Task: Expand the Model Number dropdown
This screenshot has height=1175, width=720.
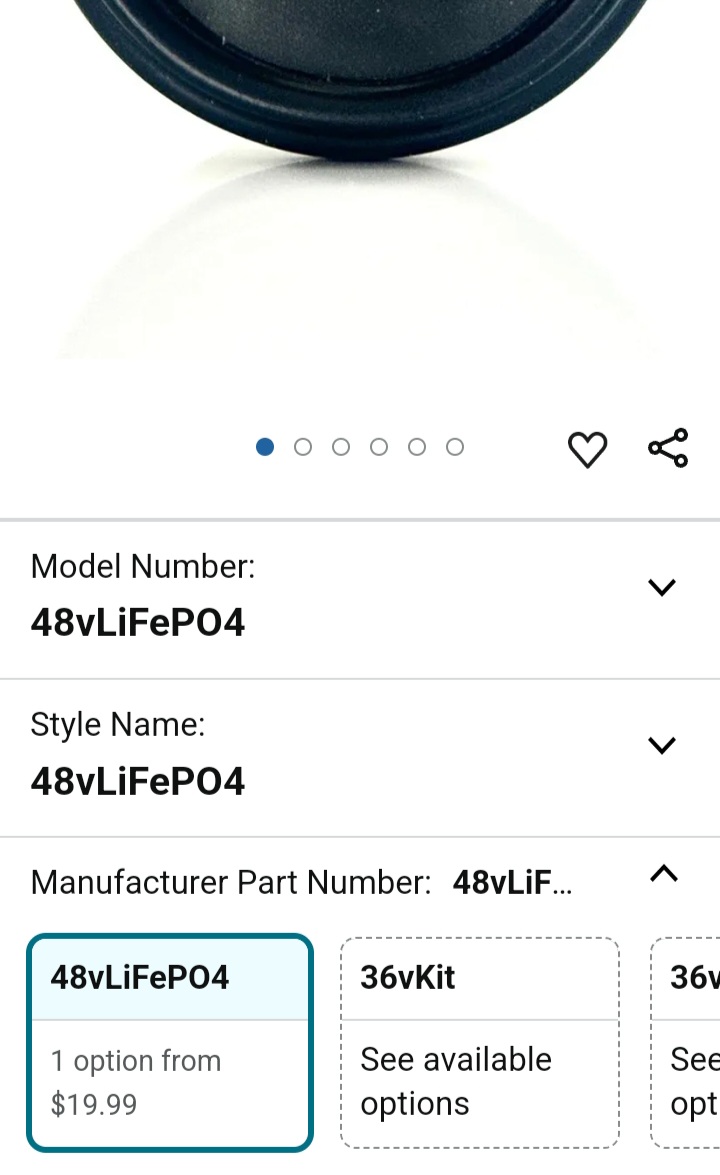Action: (x=661, y=587)
